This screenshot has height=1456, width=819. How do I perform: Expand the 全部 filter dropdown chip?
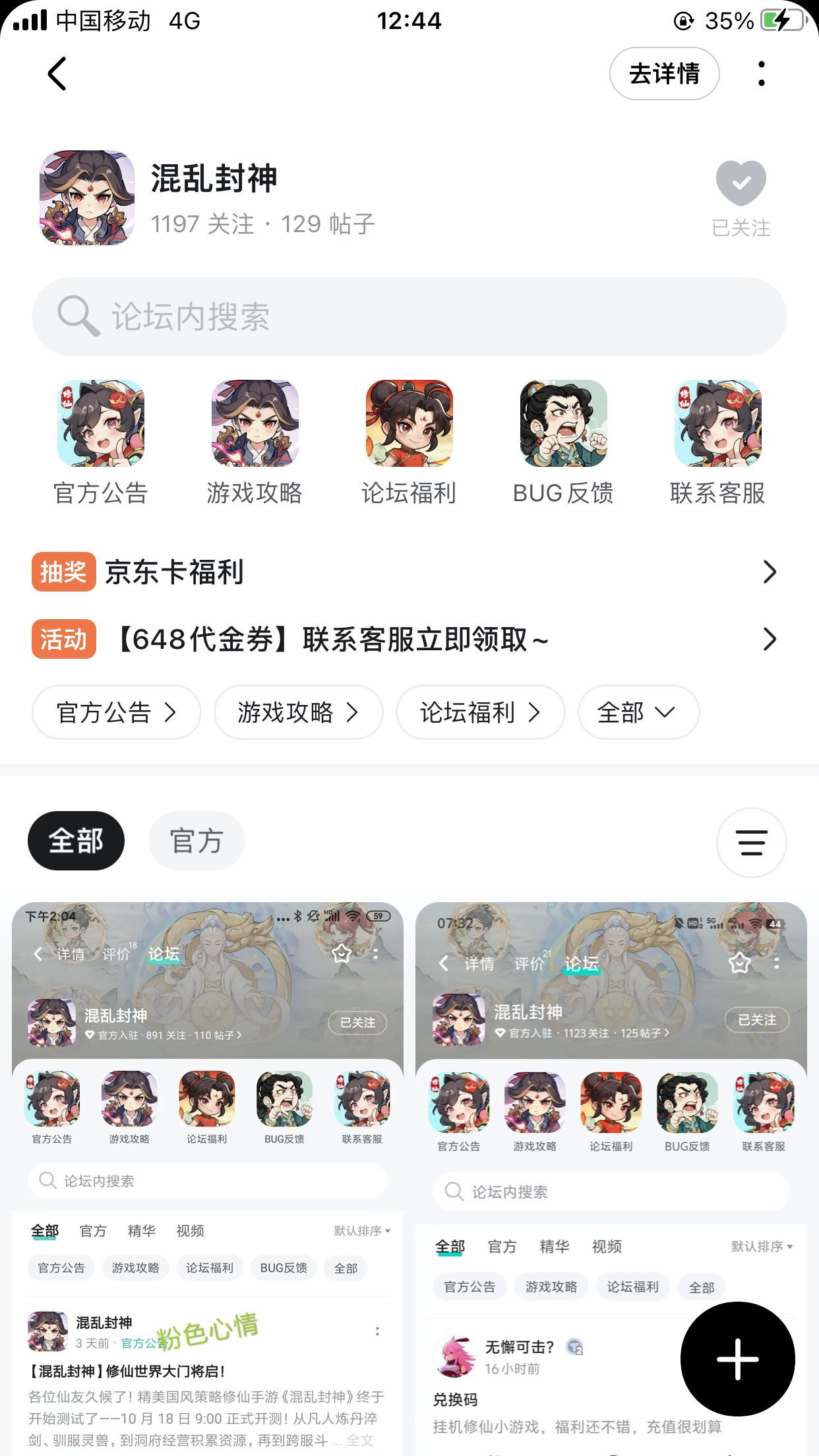coord(637,712)
